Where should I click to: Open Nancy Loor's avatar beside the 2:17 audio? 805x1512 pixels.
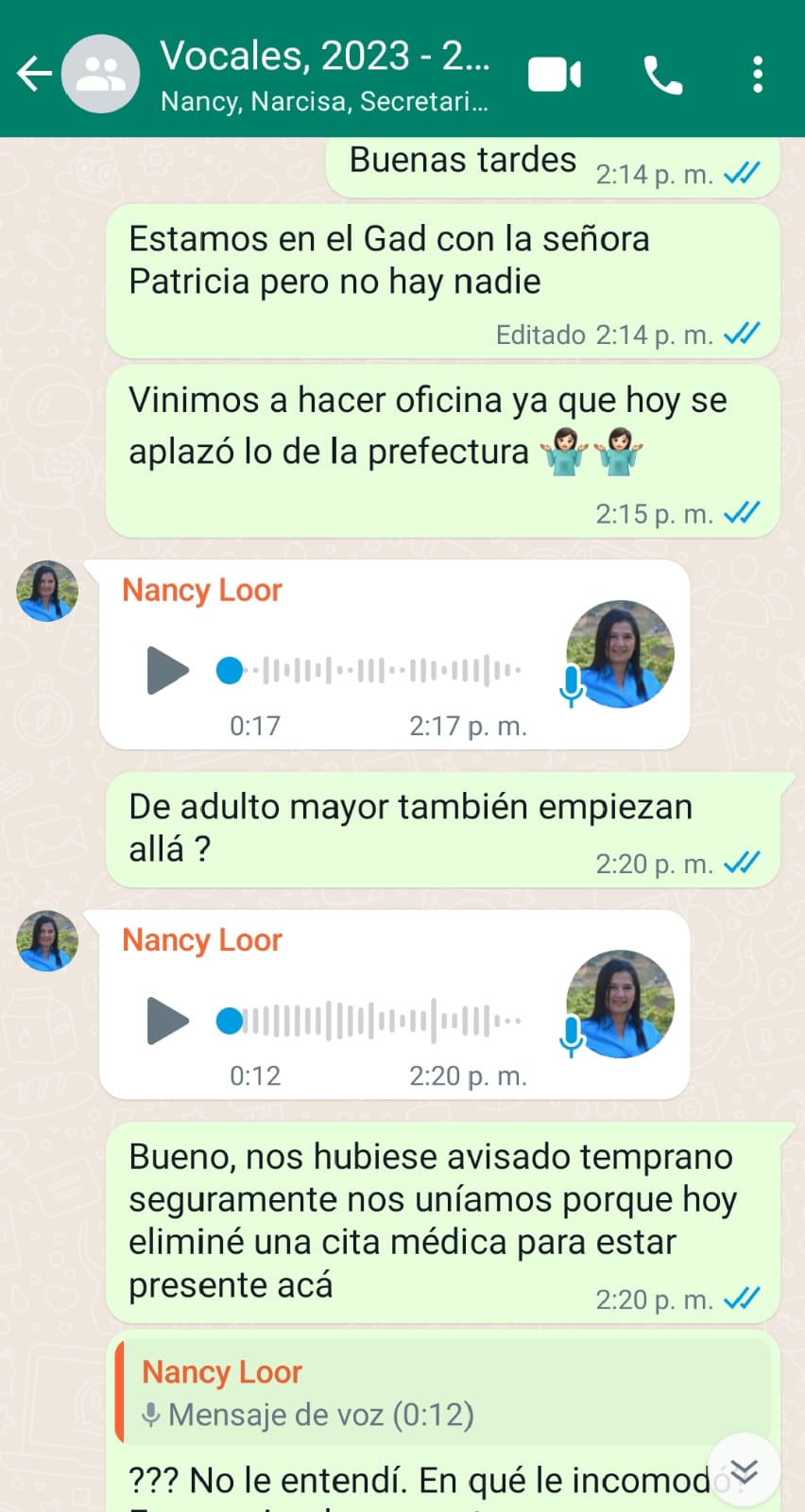[x=47, y=592]
